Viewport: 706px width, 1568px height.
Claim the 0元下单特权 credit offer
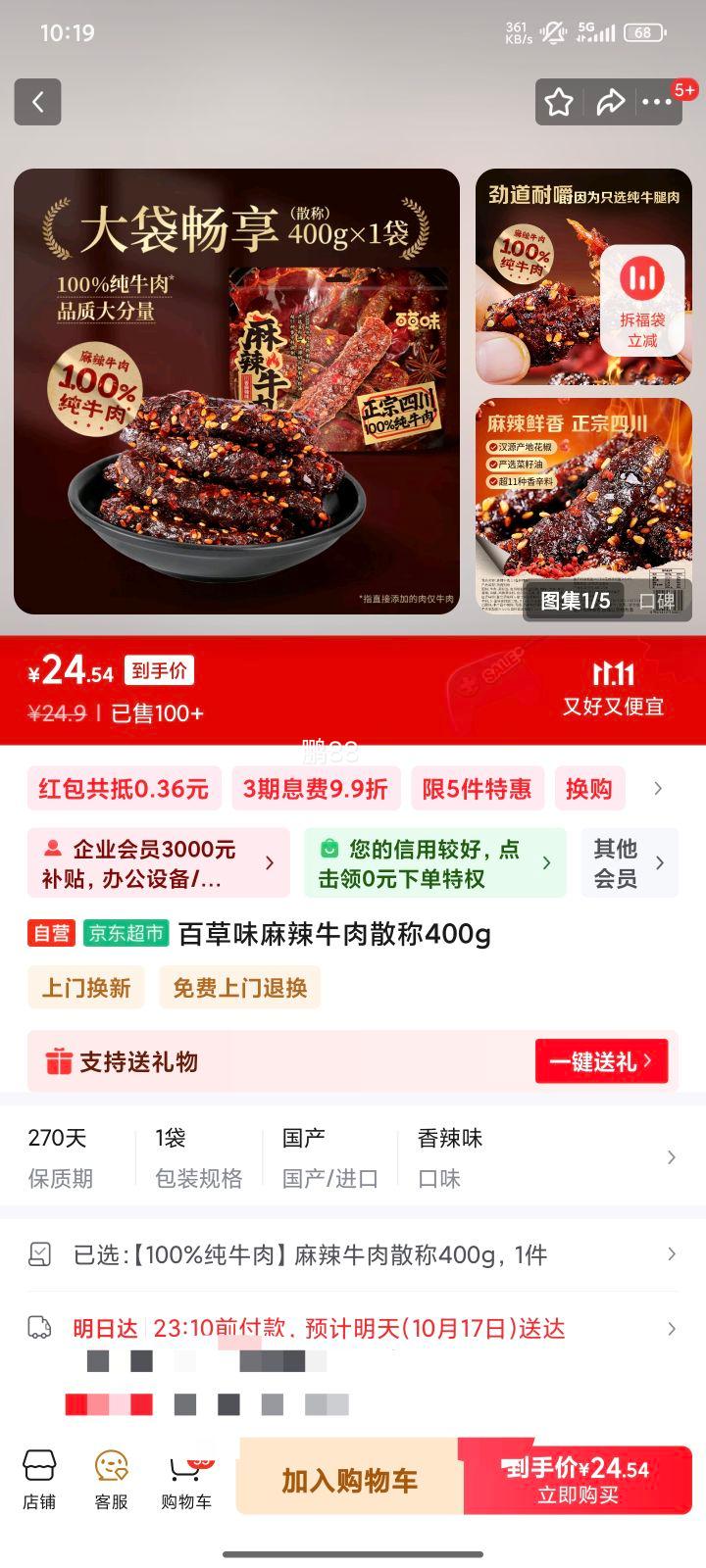[x=433, y=863]
